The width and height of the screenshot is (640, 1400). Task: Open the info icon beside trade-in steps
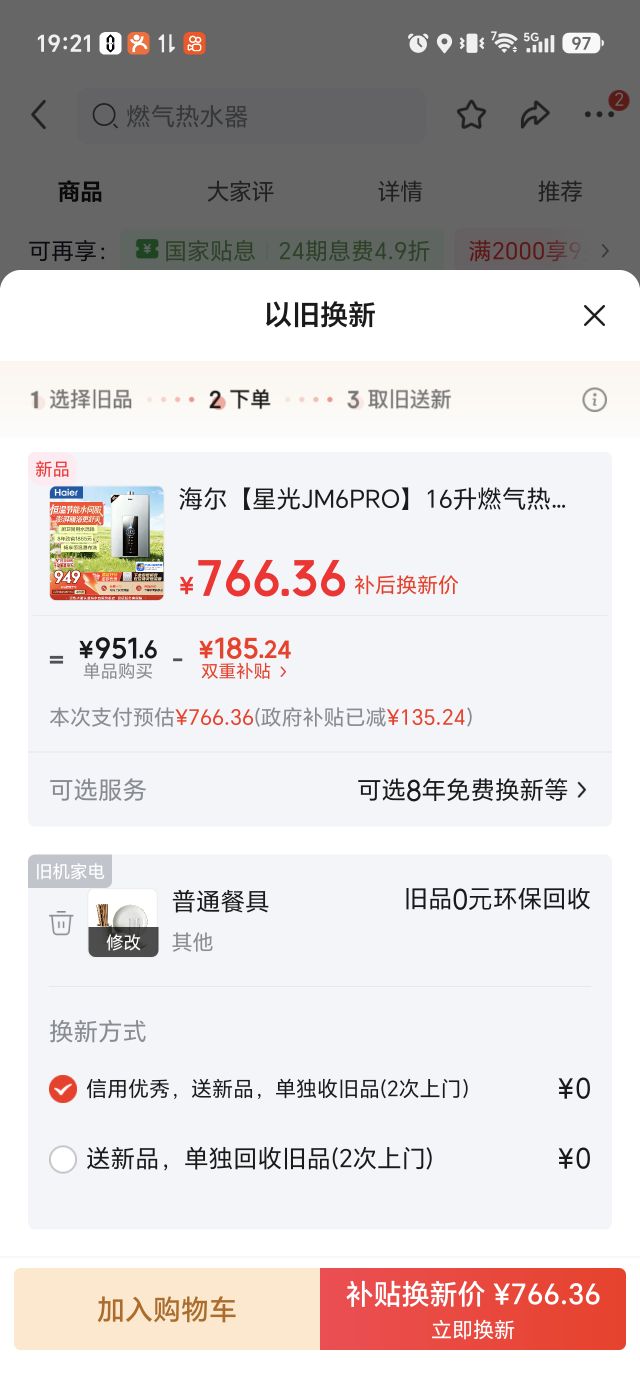[594, 400]
